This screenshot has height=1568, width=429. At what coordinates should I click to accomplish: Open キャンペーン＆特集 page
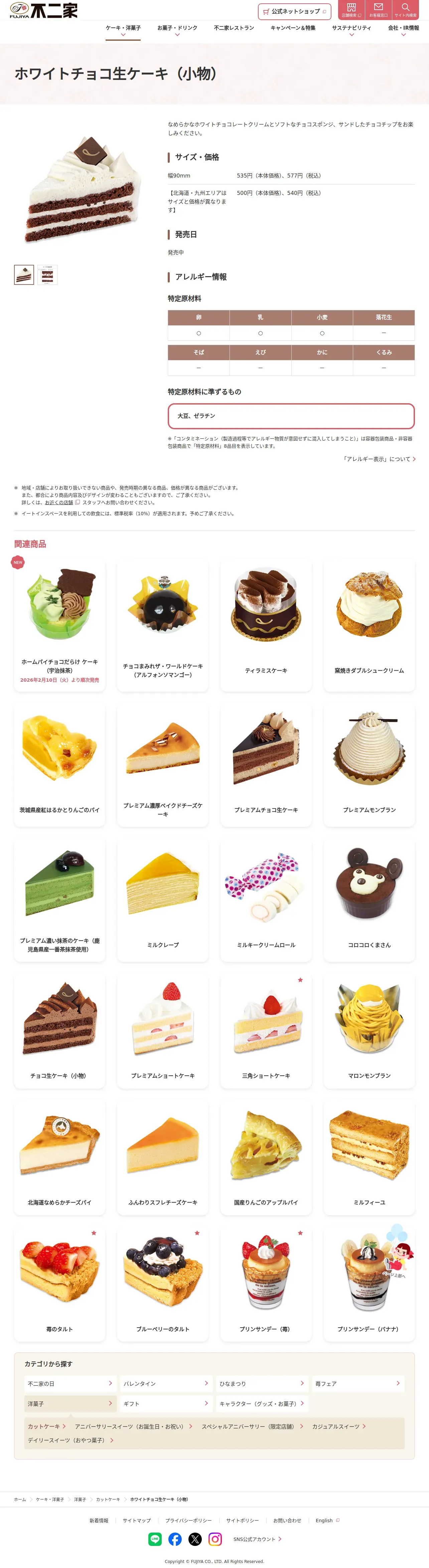pos(293,28)
